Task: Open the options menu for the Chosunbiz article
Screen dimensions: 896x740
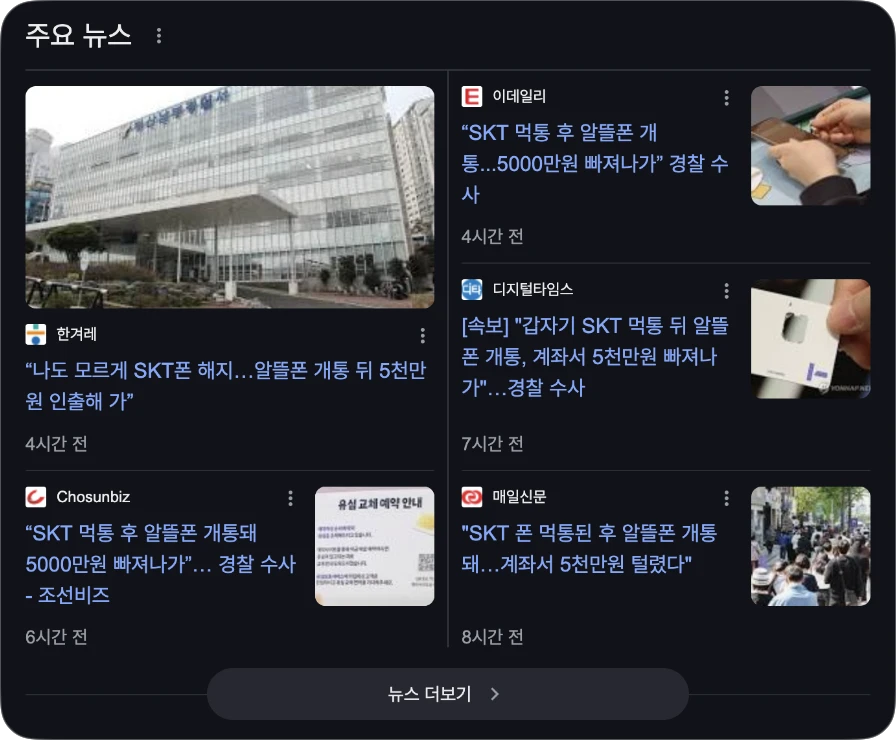Action: click(x=290, y=498)
